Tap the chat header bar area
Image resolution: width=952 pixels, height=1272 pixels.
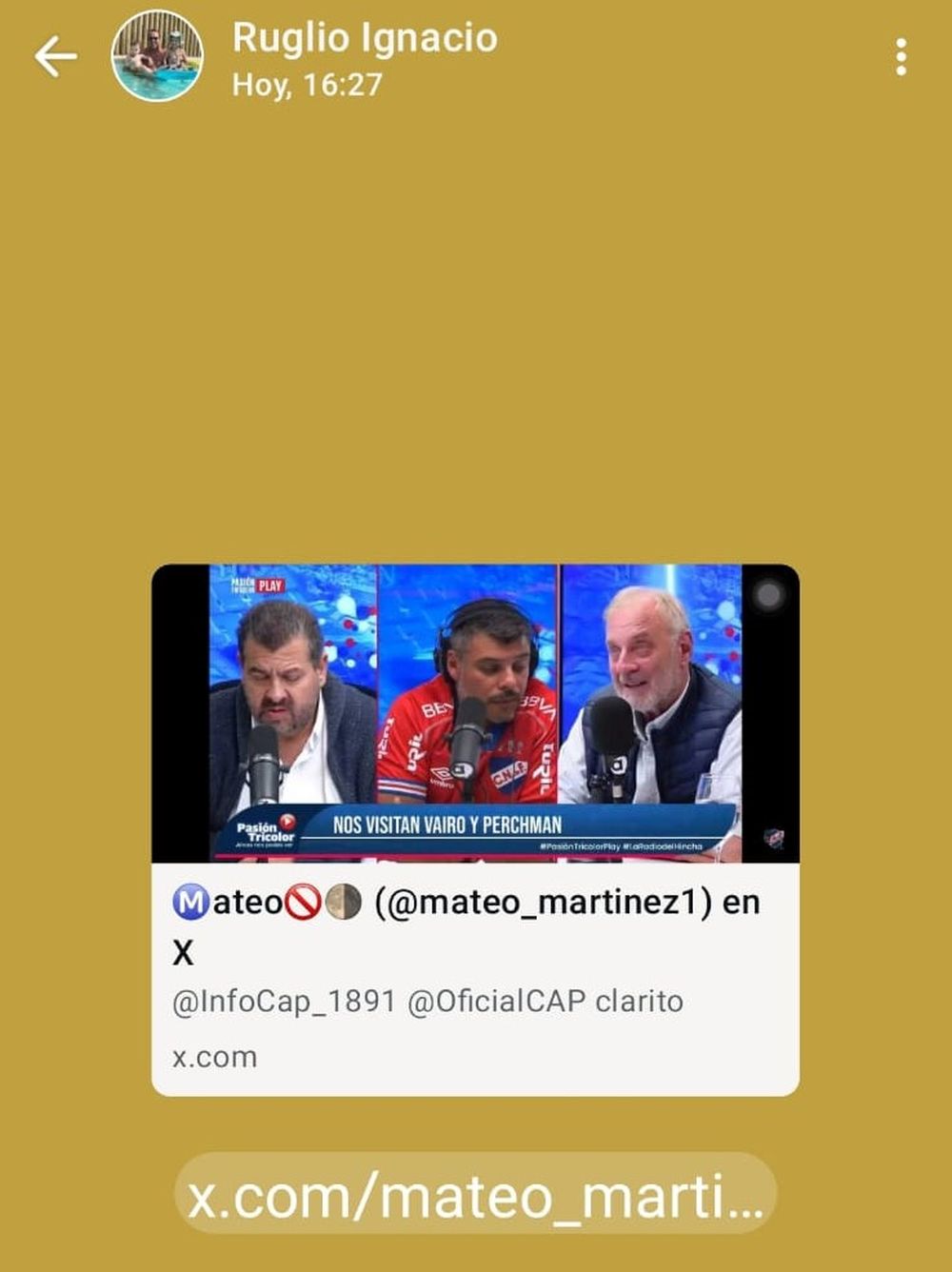click(x=476, y=57)
